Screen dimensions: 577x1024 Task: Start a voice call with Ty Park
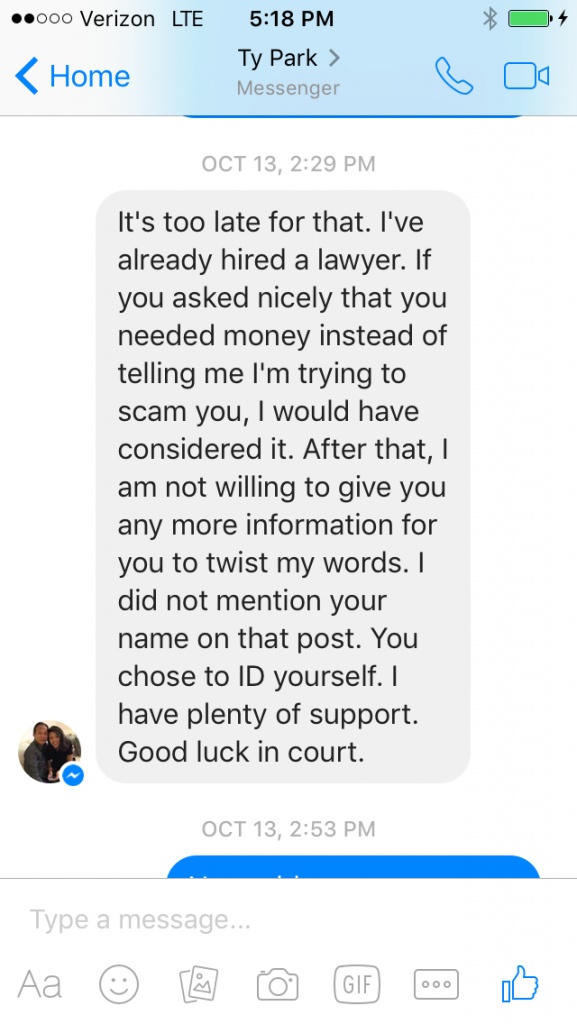click(454, 76)
